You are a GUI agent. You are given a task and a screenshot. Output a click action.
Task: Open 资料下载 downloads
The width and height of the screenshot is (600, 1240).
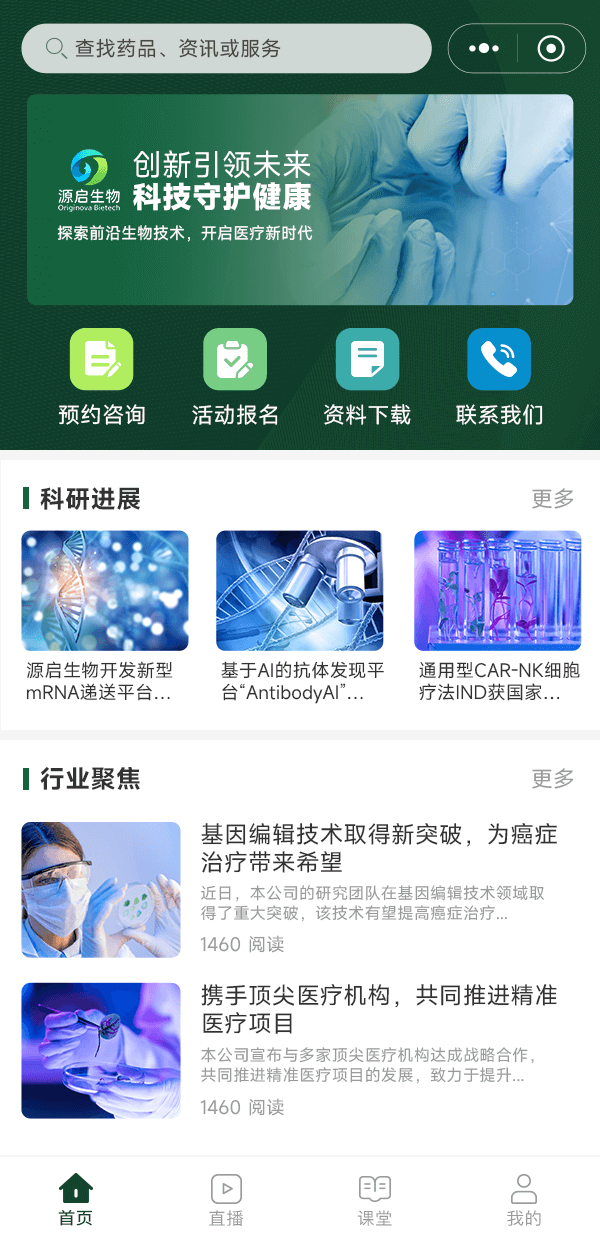pyautogui.click(x=367, y=377)
